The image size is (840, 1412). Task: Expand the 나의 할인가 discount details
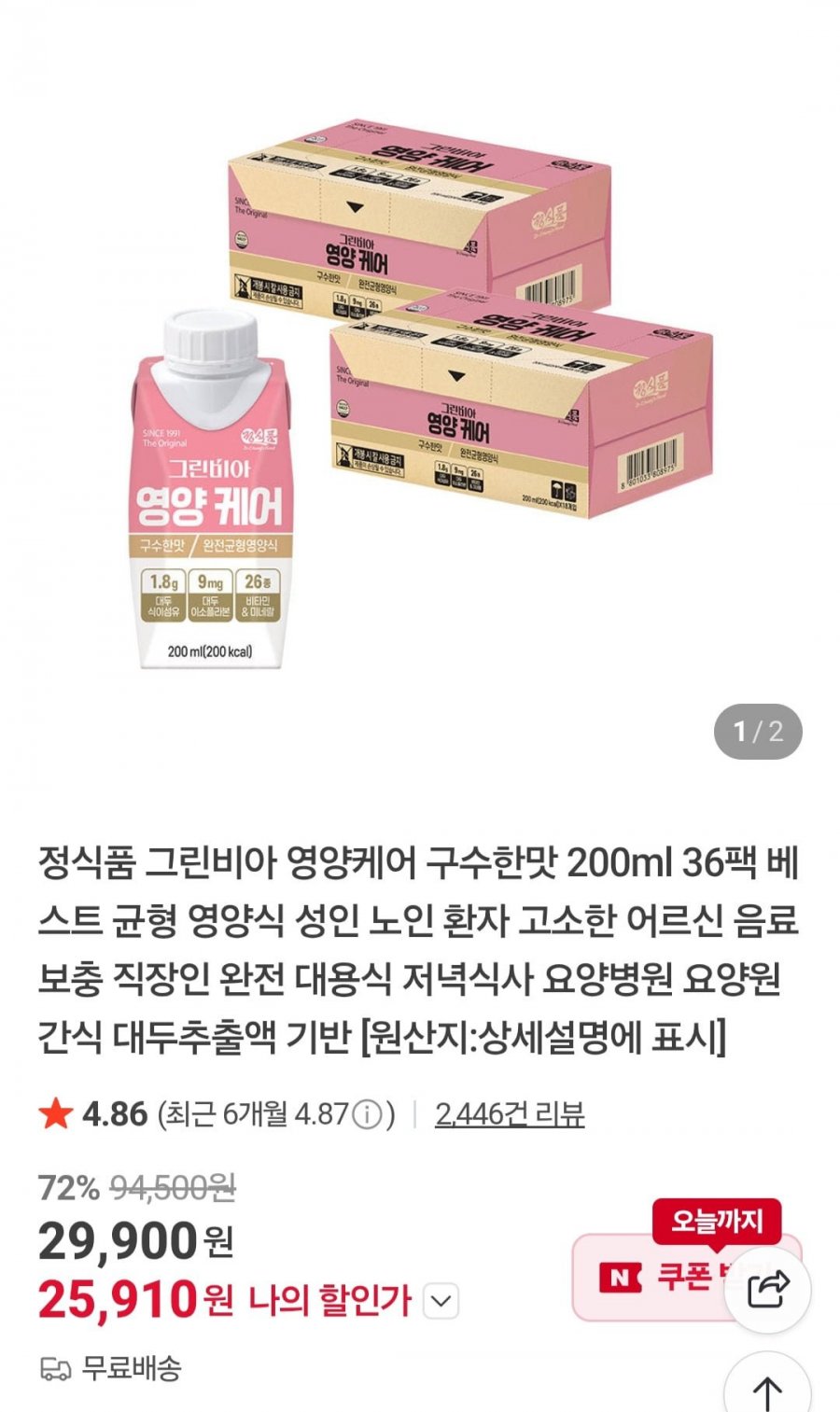[x=441, y=1300]
